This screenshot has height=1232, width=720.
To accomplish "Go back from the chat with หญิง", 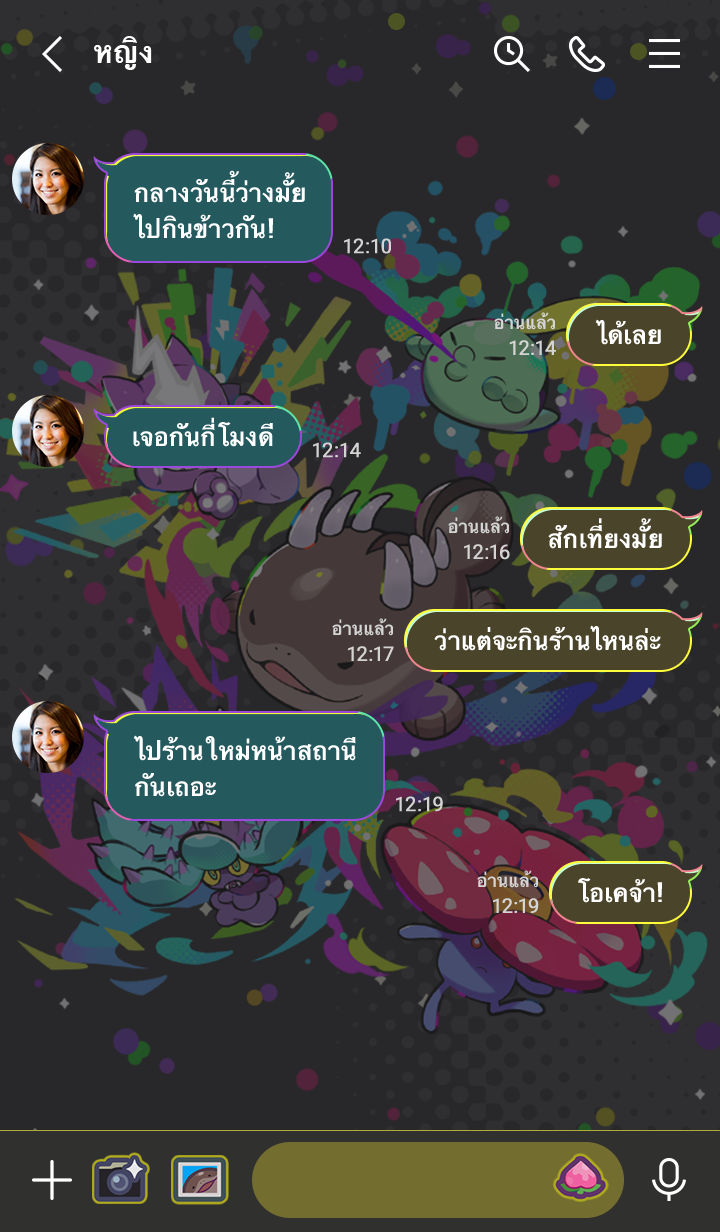I will 52,54.
